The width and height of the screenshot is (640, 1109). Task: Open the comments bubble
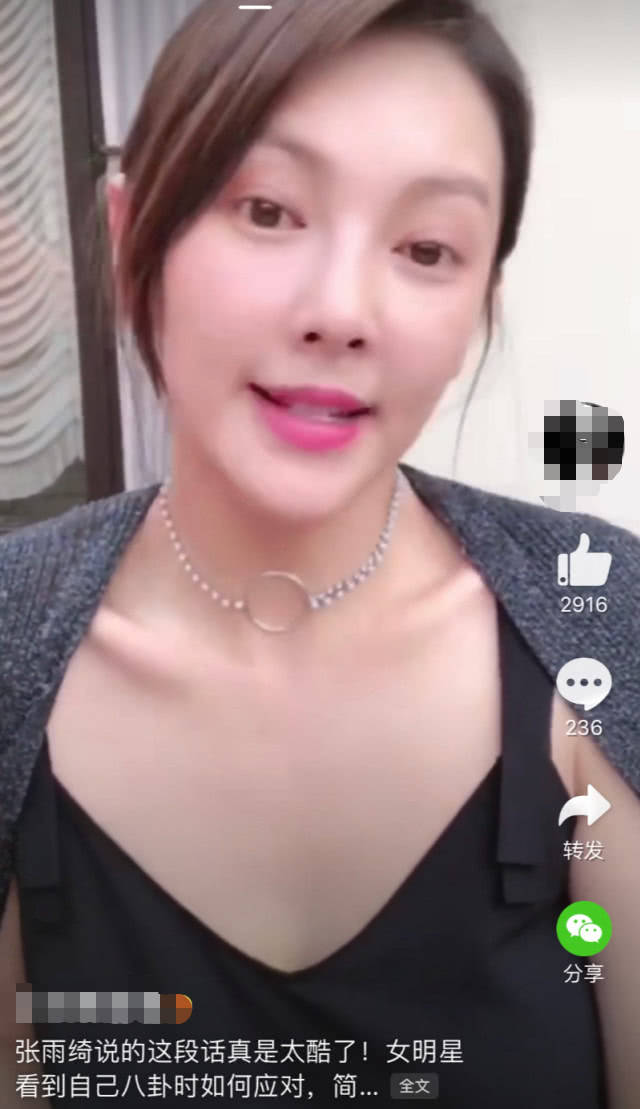(x=584, y=685)
